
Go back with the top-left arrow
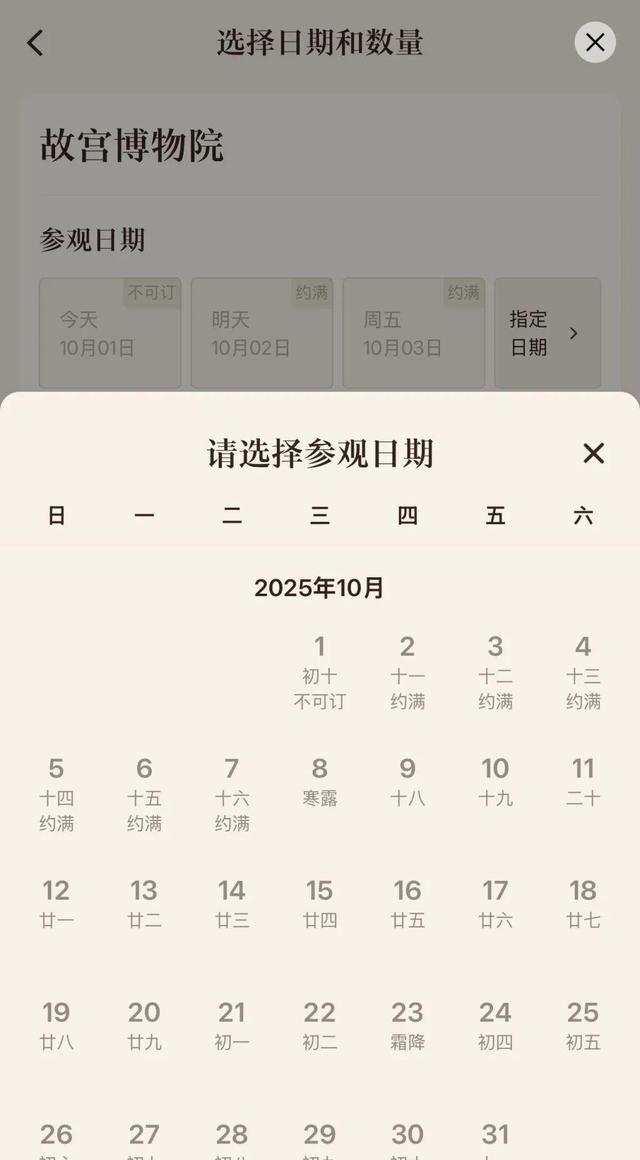(x=35, y=43)
